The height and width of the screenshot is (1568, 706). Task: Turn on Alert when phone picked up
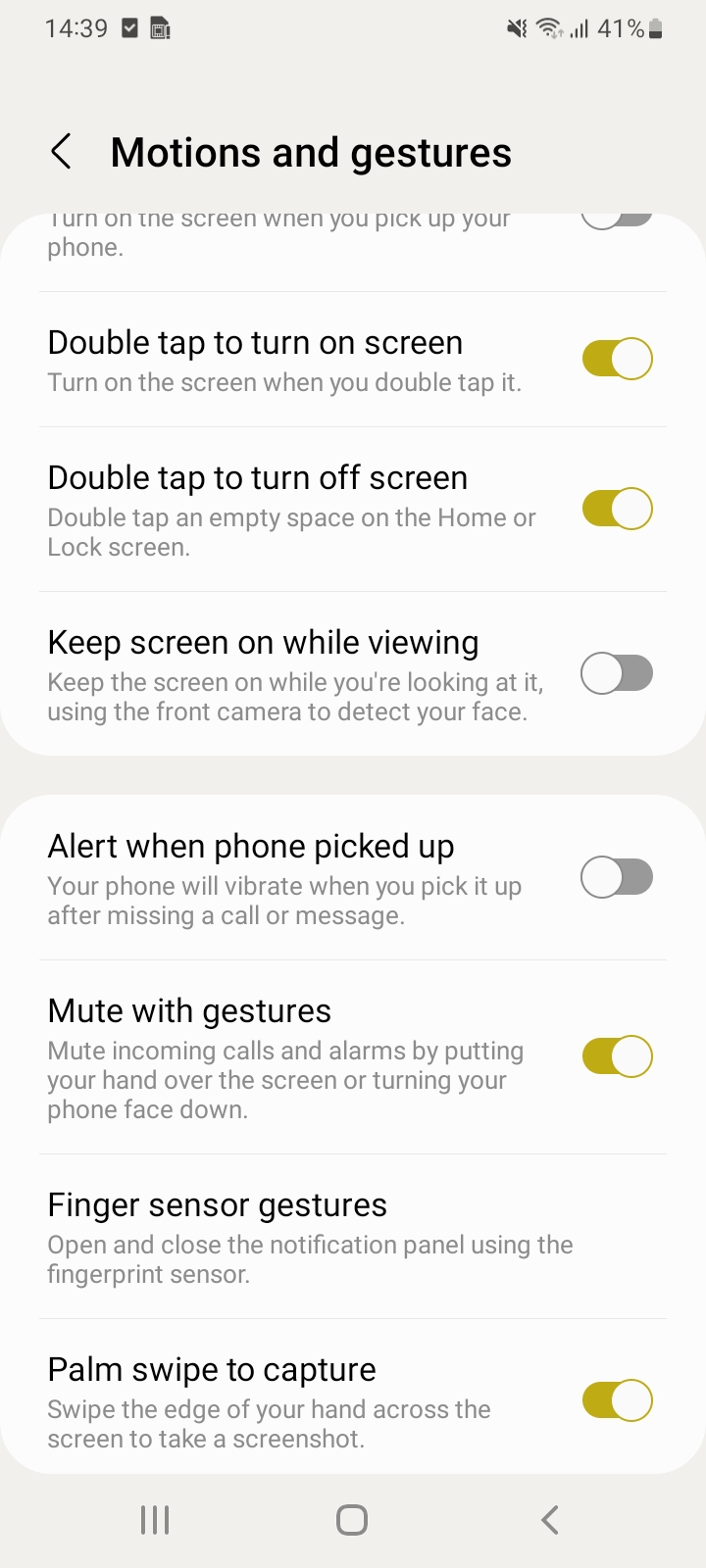click(x=617, y=877)
